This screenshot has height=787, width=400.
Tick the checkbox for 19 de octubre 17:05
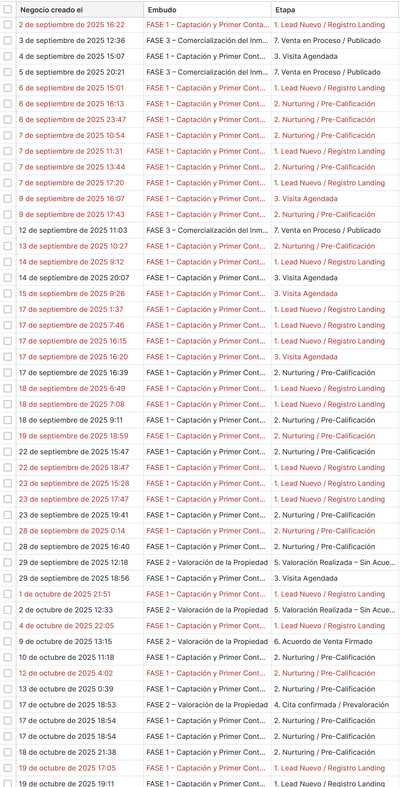(8, 768)
